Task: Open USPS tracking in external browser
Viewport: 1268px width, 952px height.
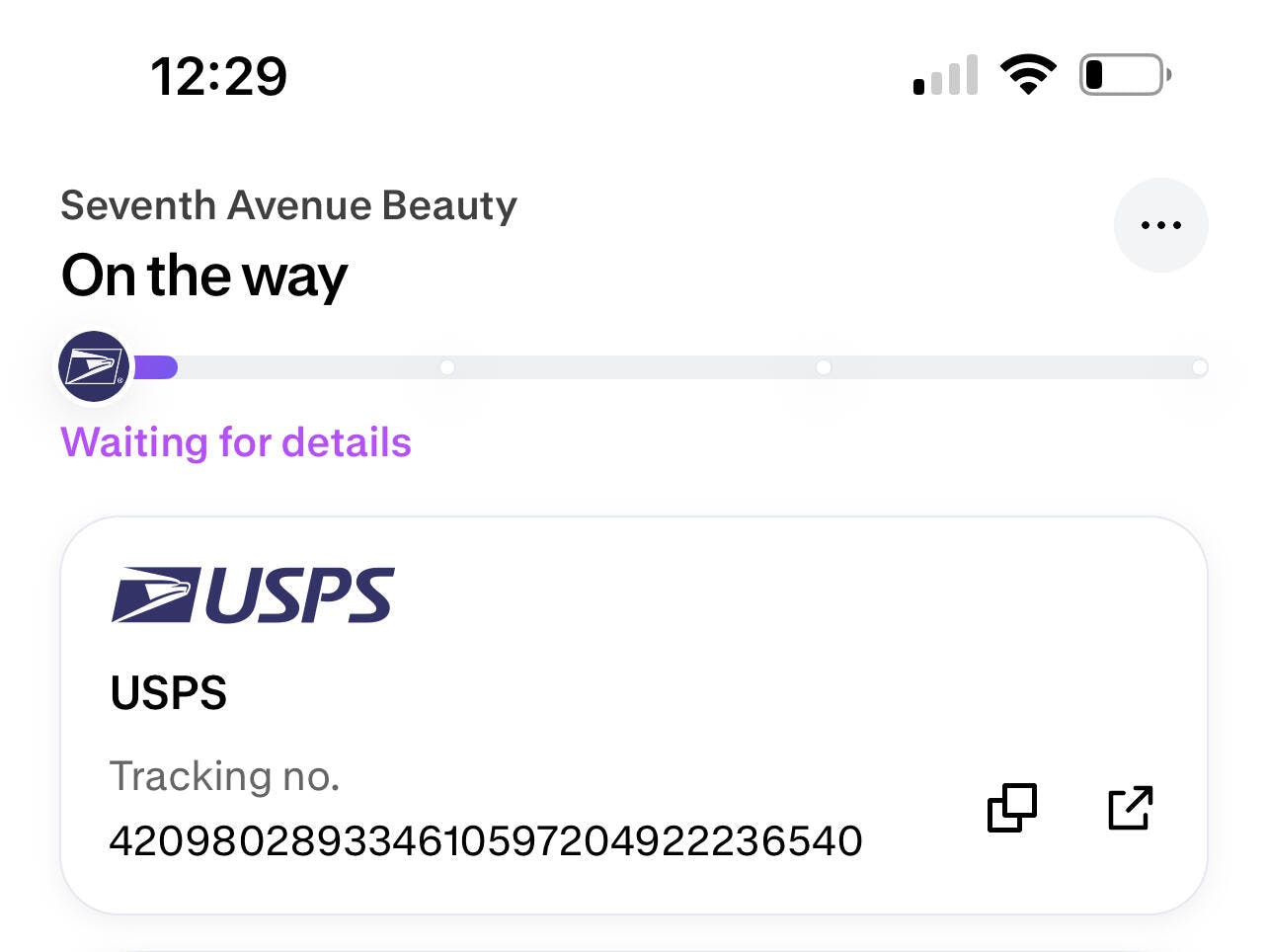Action: coord(1130,808)
